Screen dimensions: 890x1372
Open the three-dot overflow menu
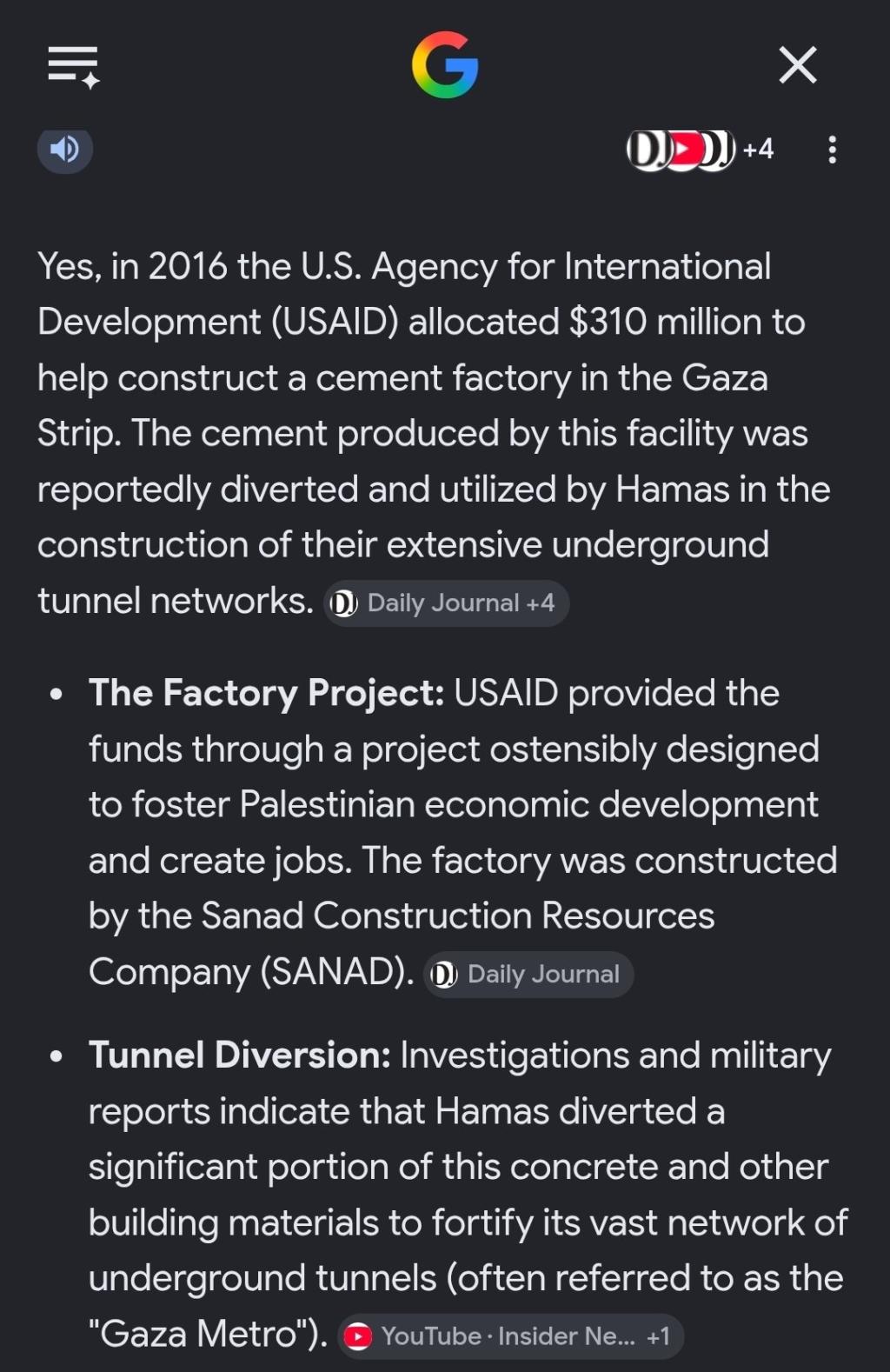(x=832, y=150)
